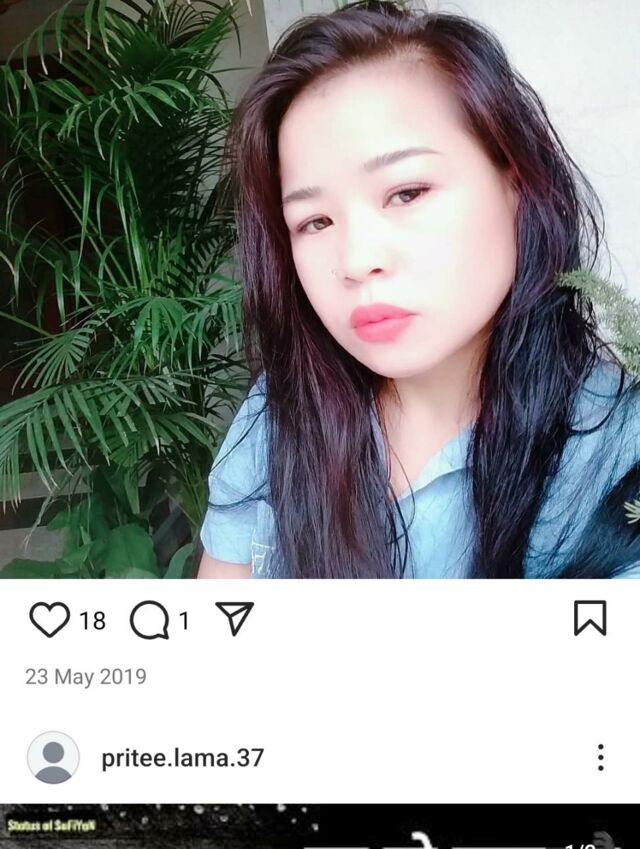Bookmark this post

pos(590,618)
